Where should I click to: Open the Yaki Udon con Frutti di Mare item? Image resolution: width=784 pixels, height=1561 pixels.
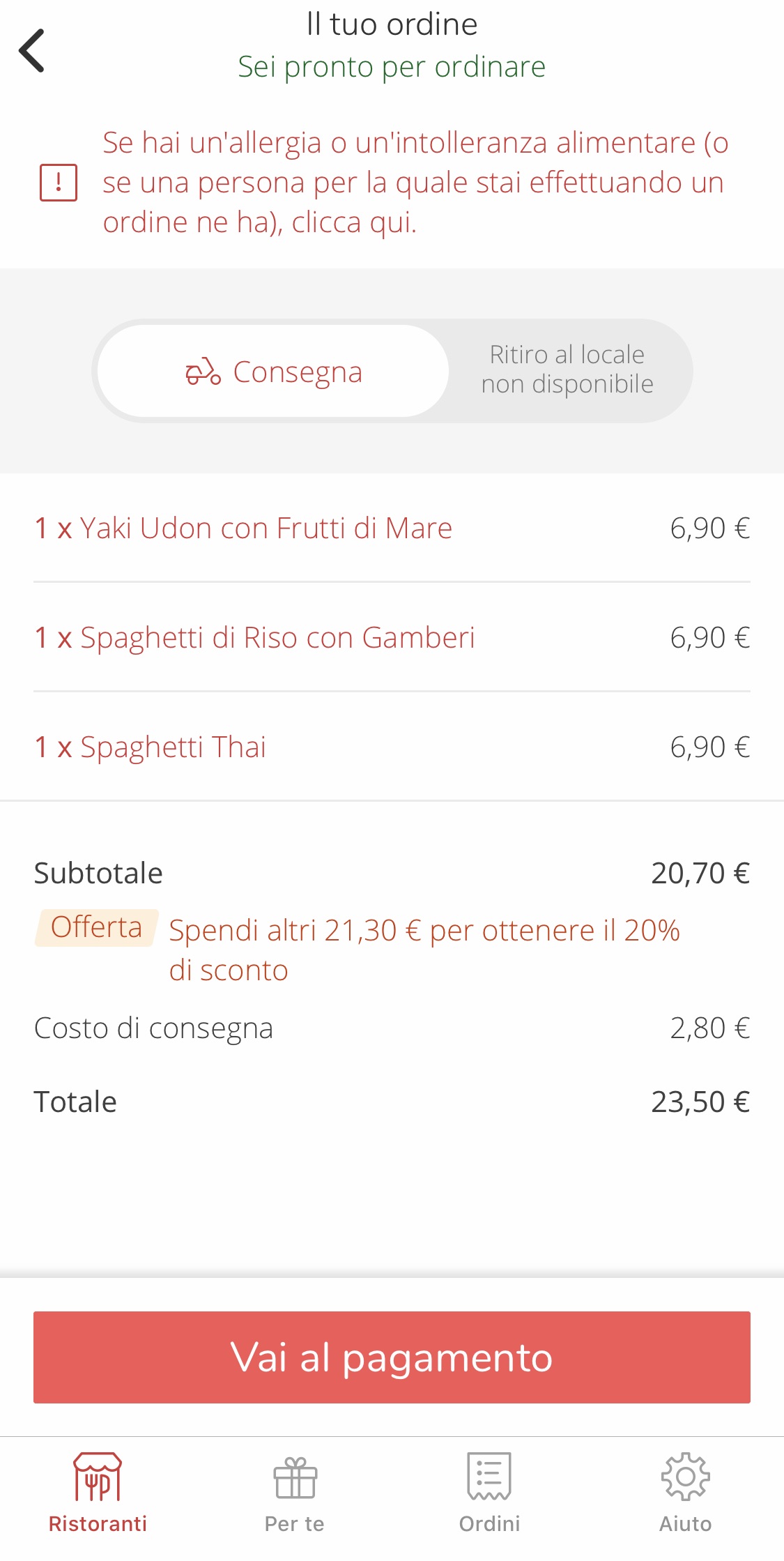[x=392, y=528]
